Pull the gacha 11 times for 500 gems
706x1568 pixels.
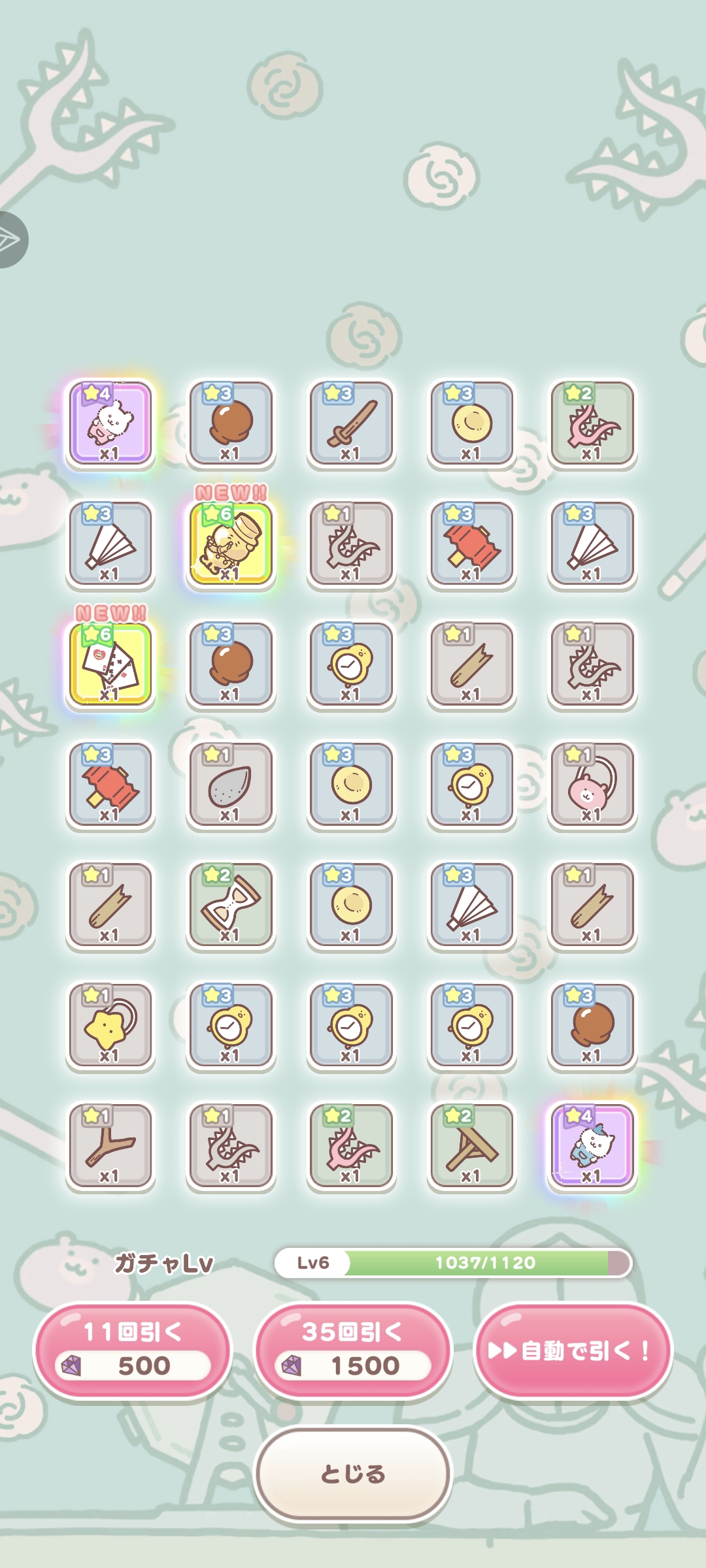[x=133, y=1350]
